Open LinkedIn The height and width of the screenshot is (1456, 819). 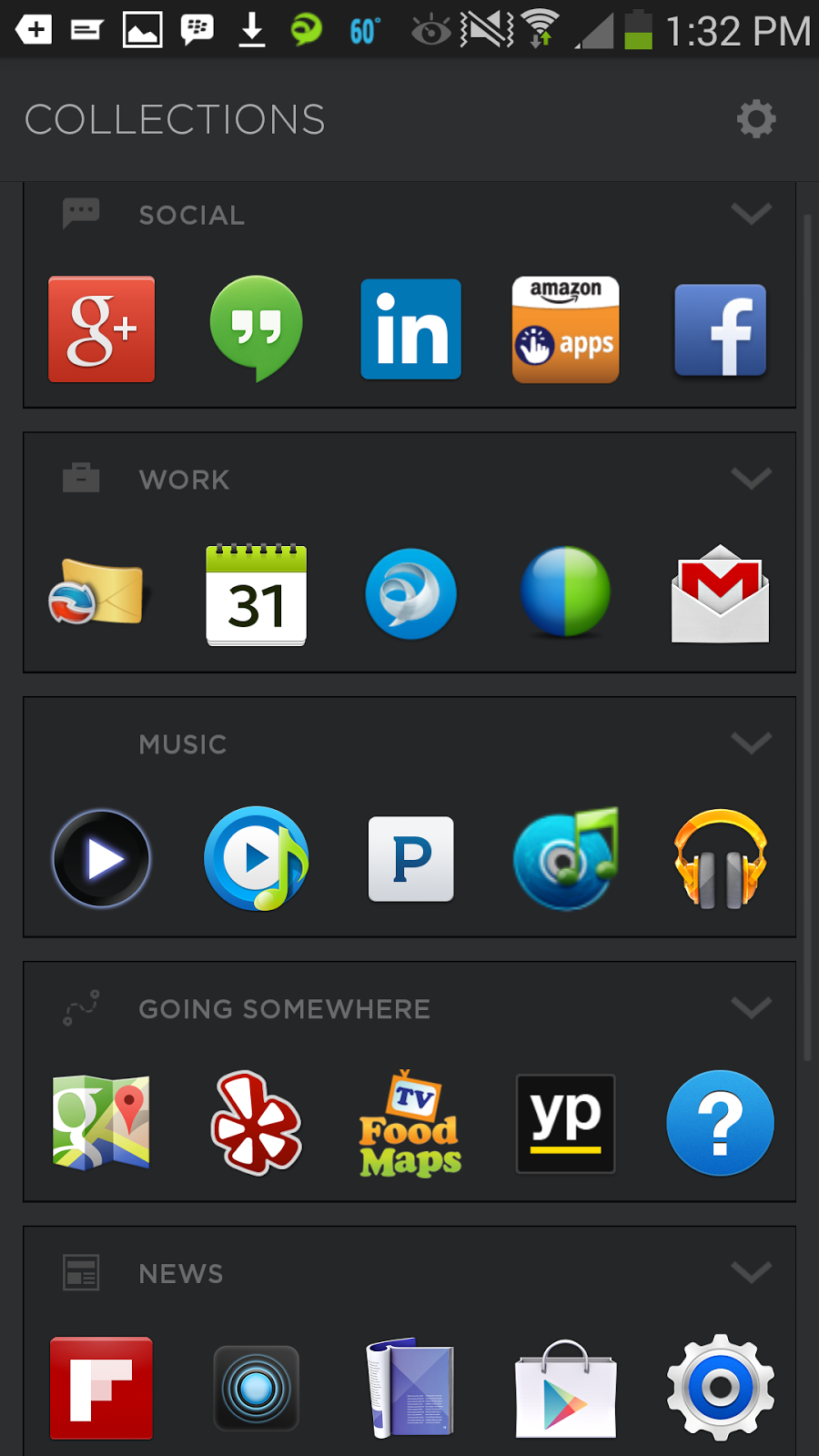[x=410, y=329]
